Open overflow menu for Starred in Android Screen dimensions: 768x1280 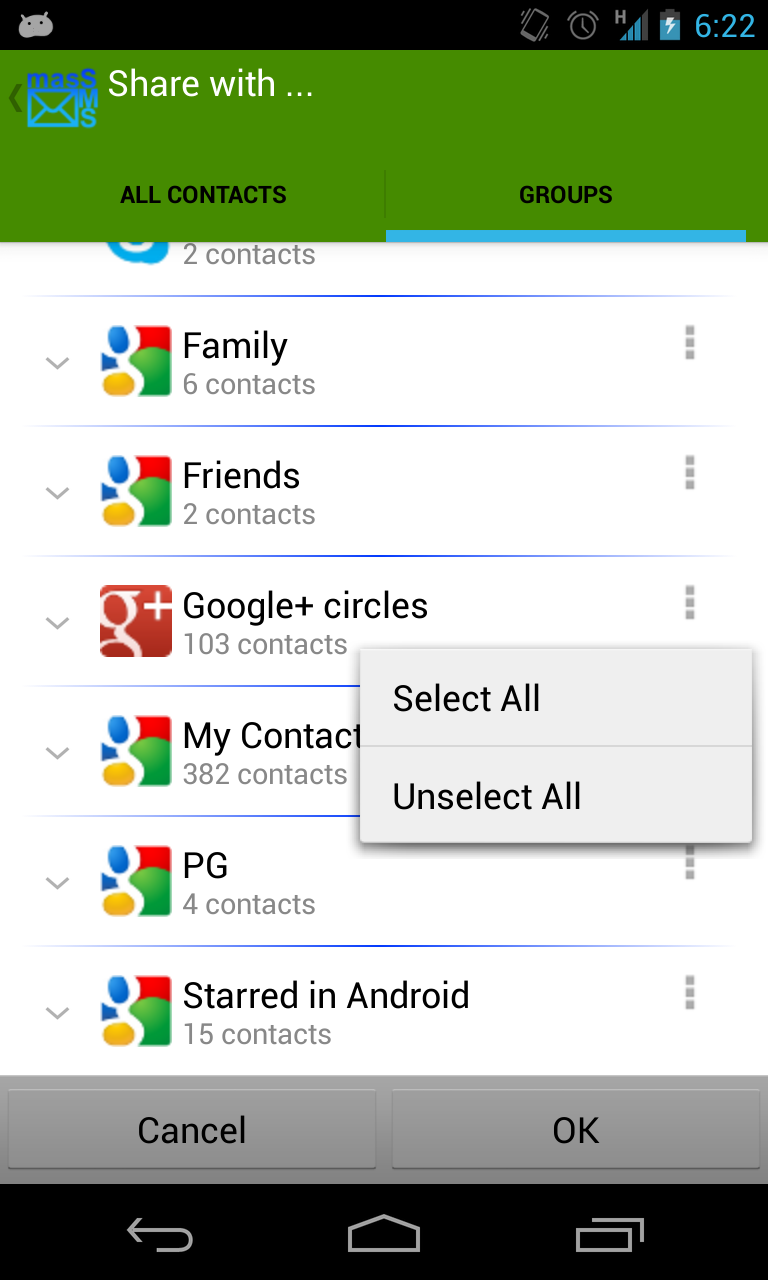(x=689, y=993)
